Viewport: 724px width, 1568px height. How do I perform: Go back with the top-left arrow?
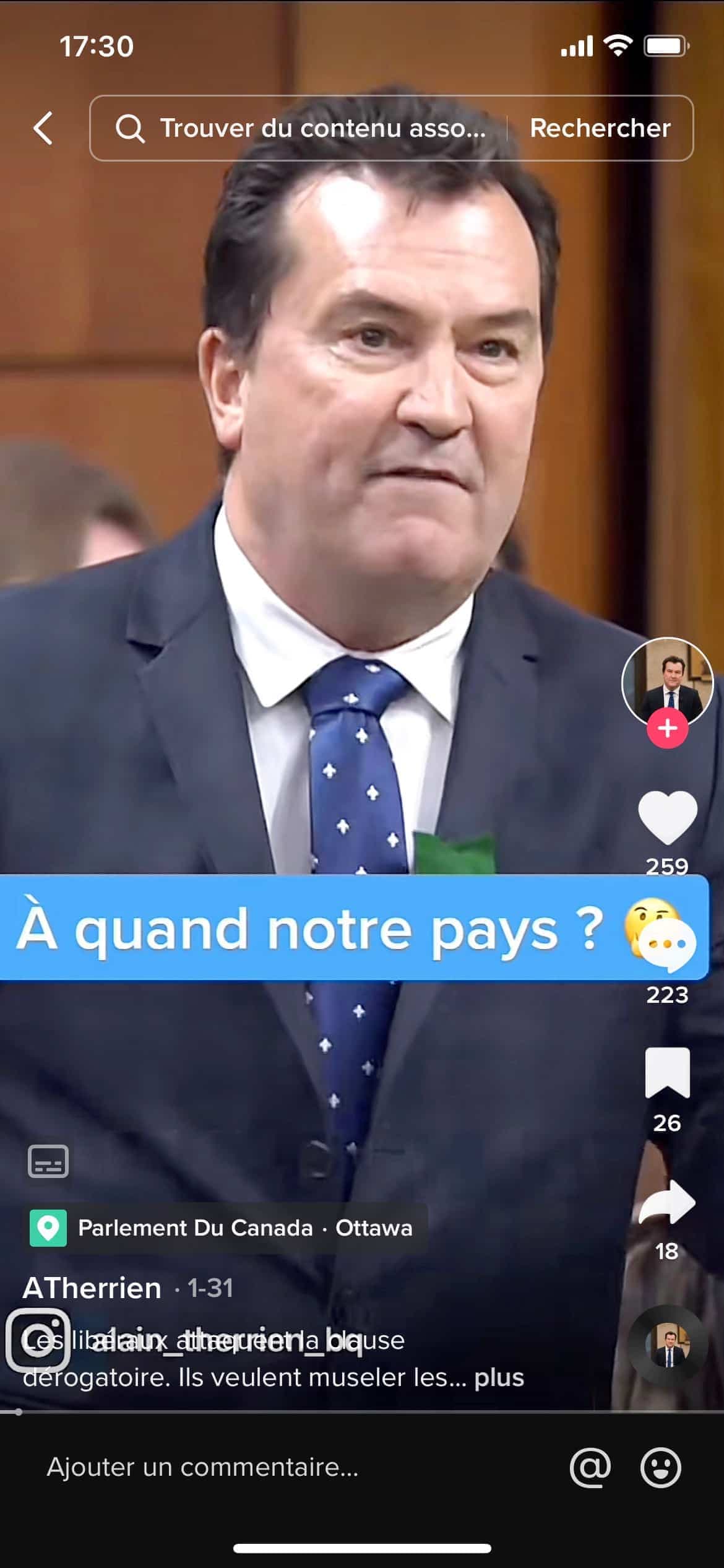click(x=43, y=128)
